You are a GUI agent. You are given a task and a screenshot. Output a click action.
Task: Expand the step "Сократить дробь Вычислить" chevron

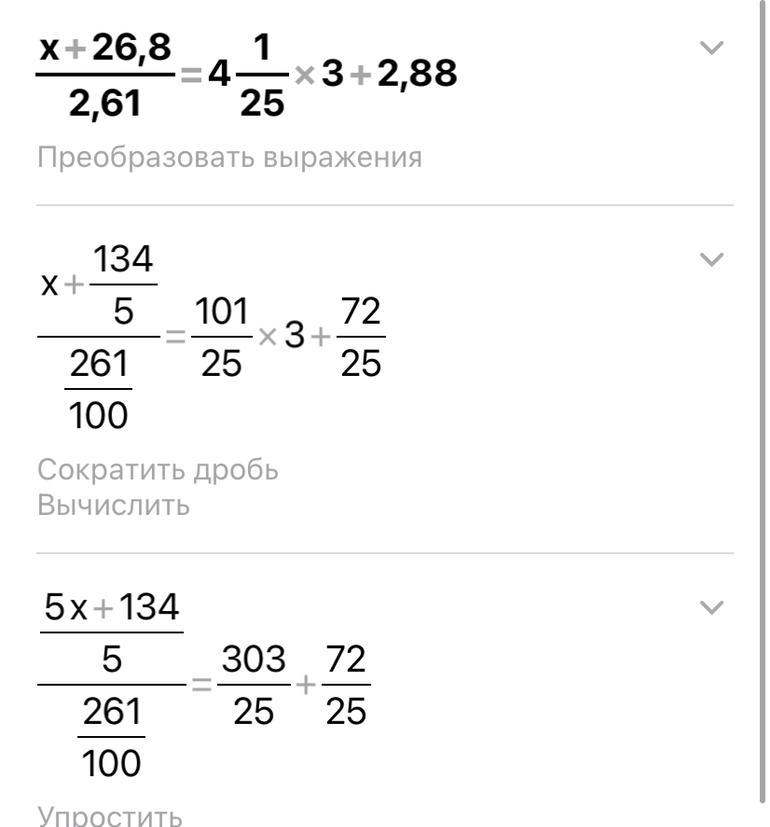click(711, 260)
